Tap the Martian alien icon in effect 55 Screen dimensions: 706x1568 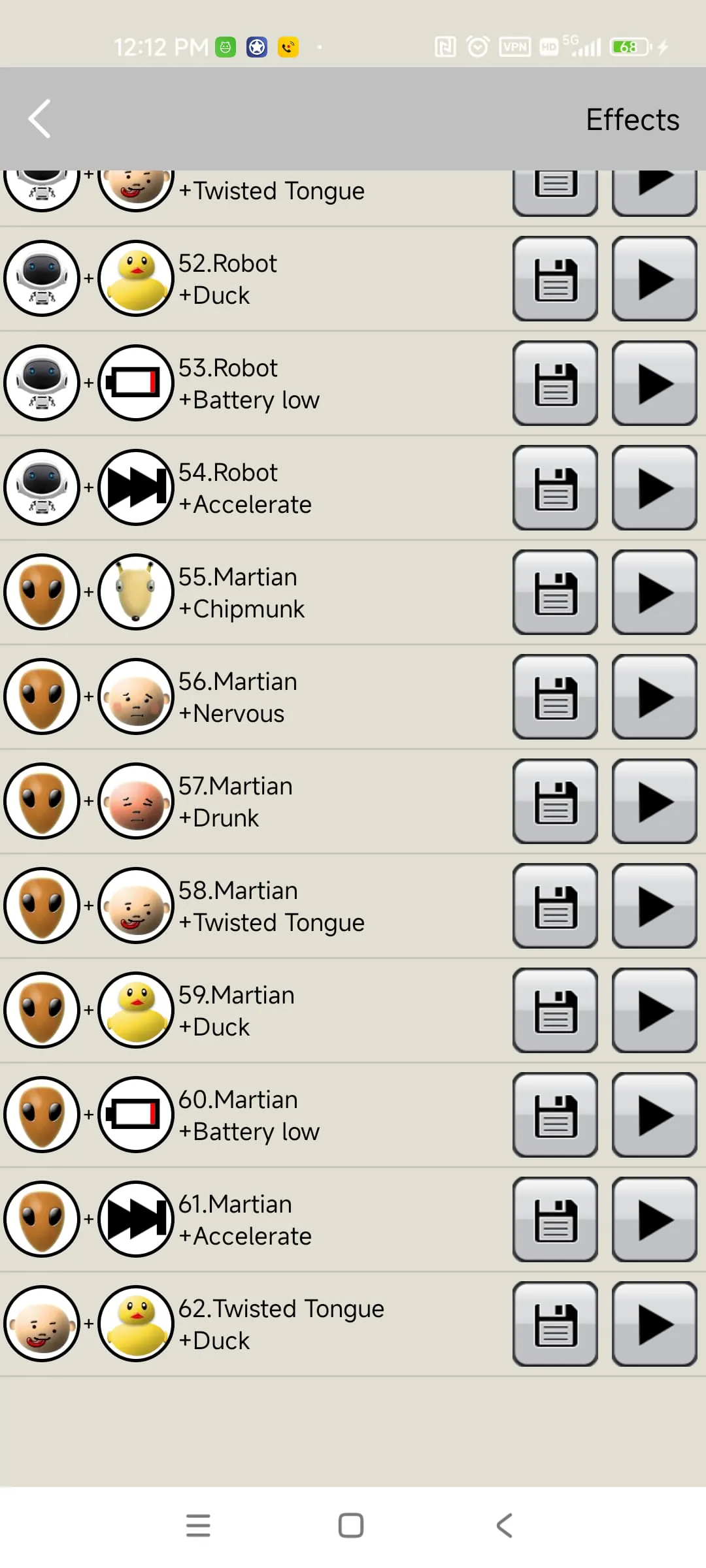42,592
